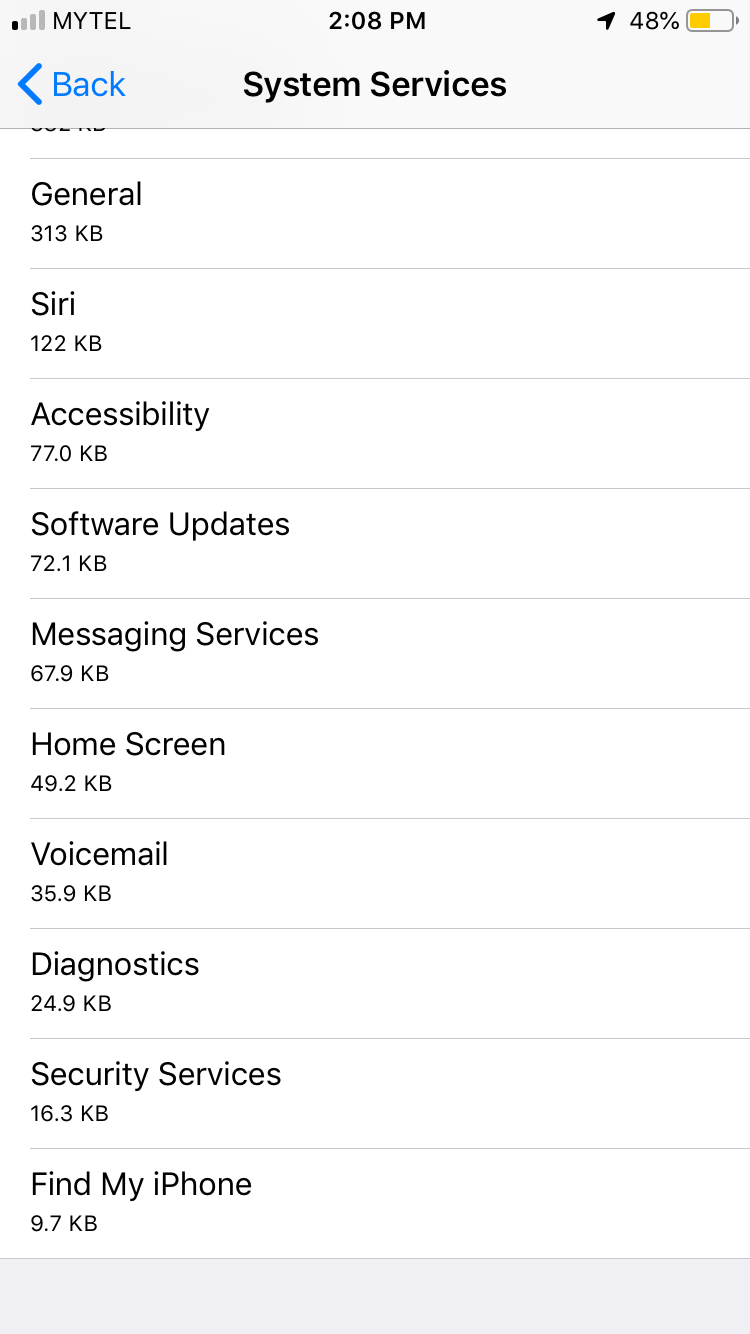Image resolution: width=750 pixels, height=1334 pixels.
Task: Tap the Back navigation button
Action: (x=70, y=85)
